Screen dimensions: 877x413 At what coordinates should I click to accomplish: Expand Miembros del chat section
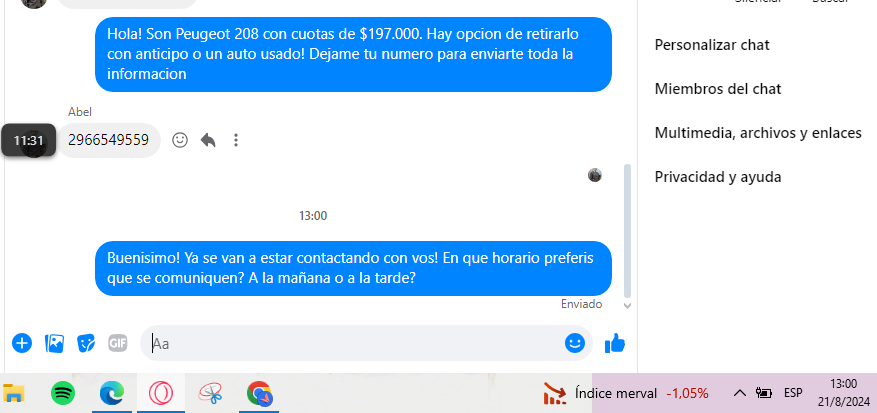[718, 89]
